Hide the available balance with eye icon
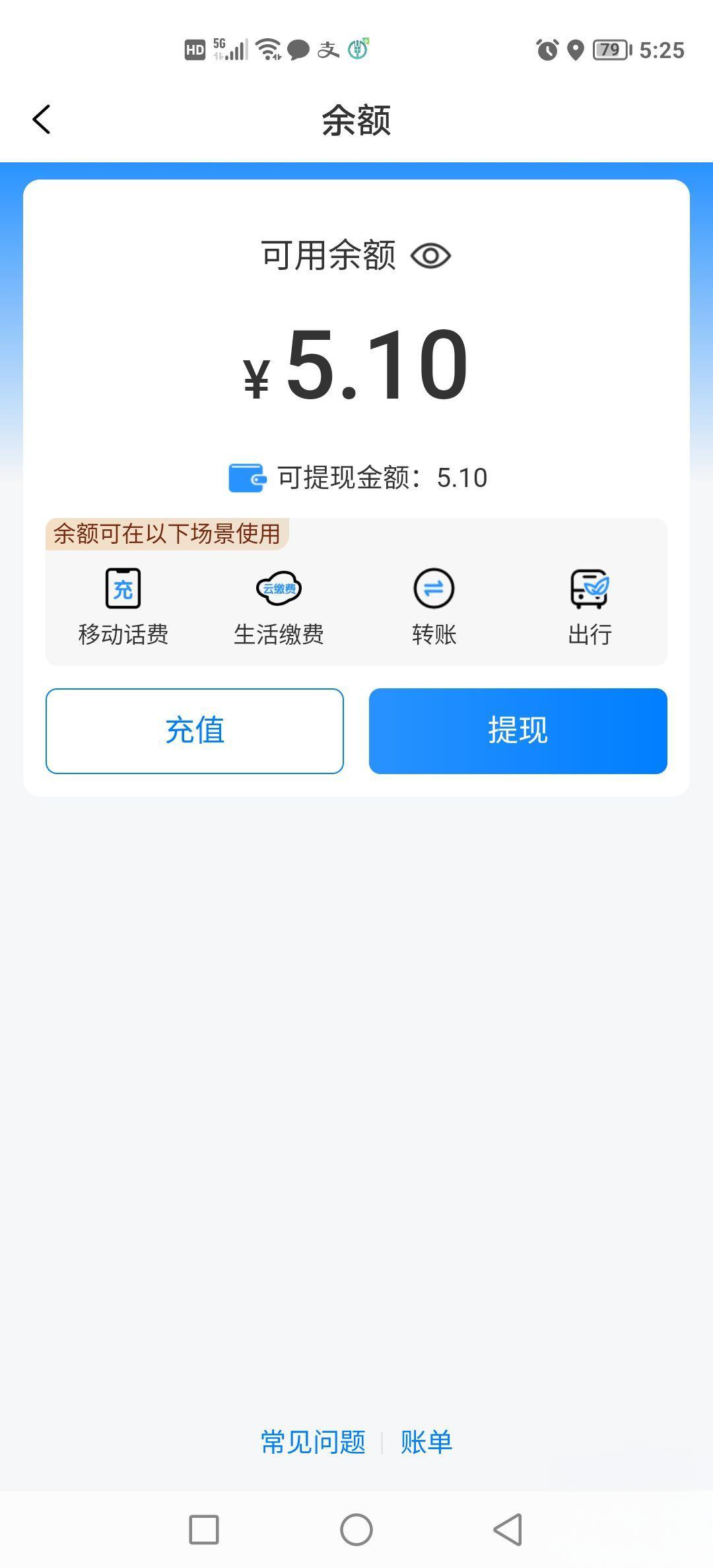This screenshot has width=713, height=1568. point(430,256)
